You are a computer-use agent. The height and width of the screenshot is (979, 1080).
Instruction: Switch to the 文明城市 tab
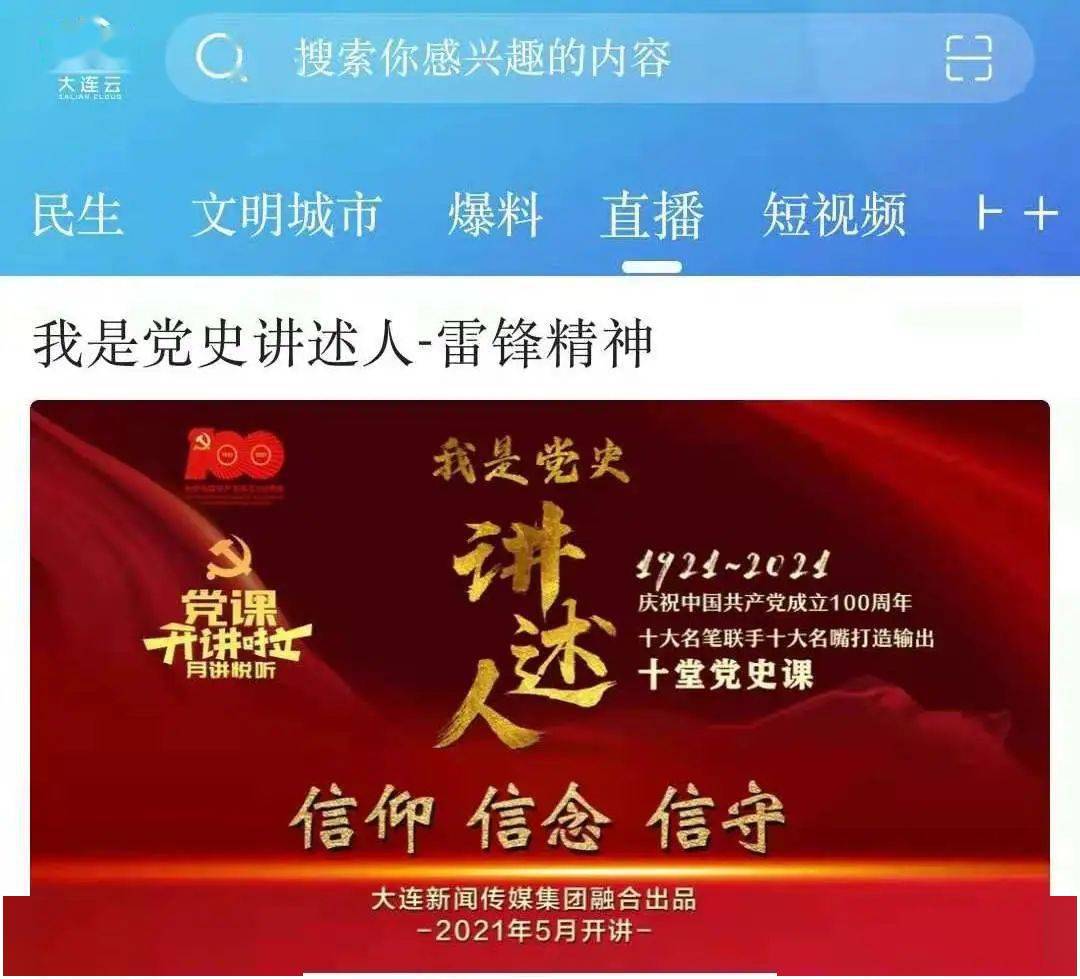pyautogui.click(x=286, y=215)
